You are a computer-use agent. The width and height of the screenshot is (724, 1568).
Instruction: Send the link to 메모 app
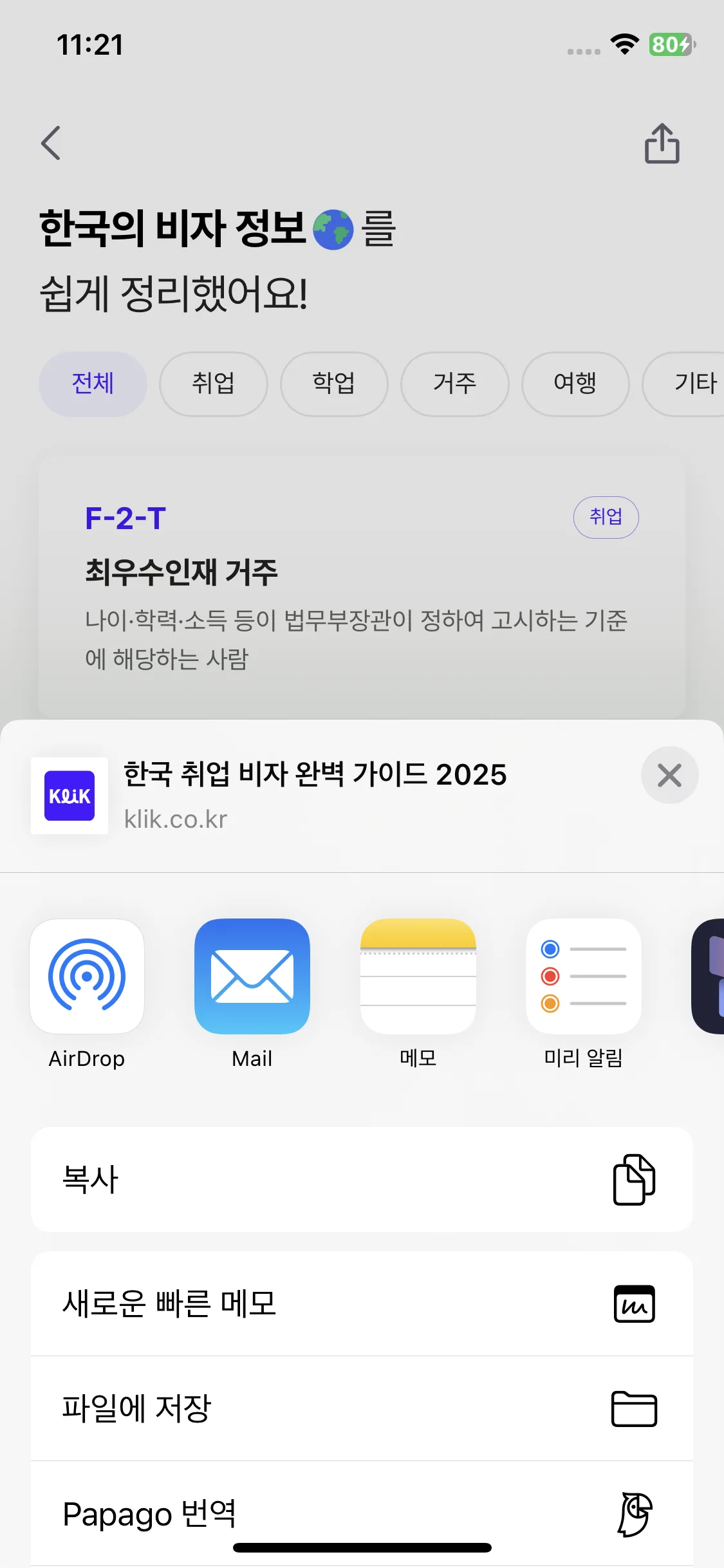click(418, 976)
